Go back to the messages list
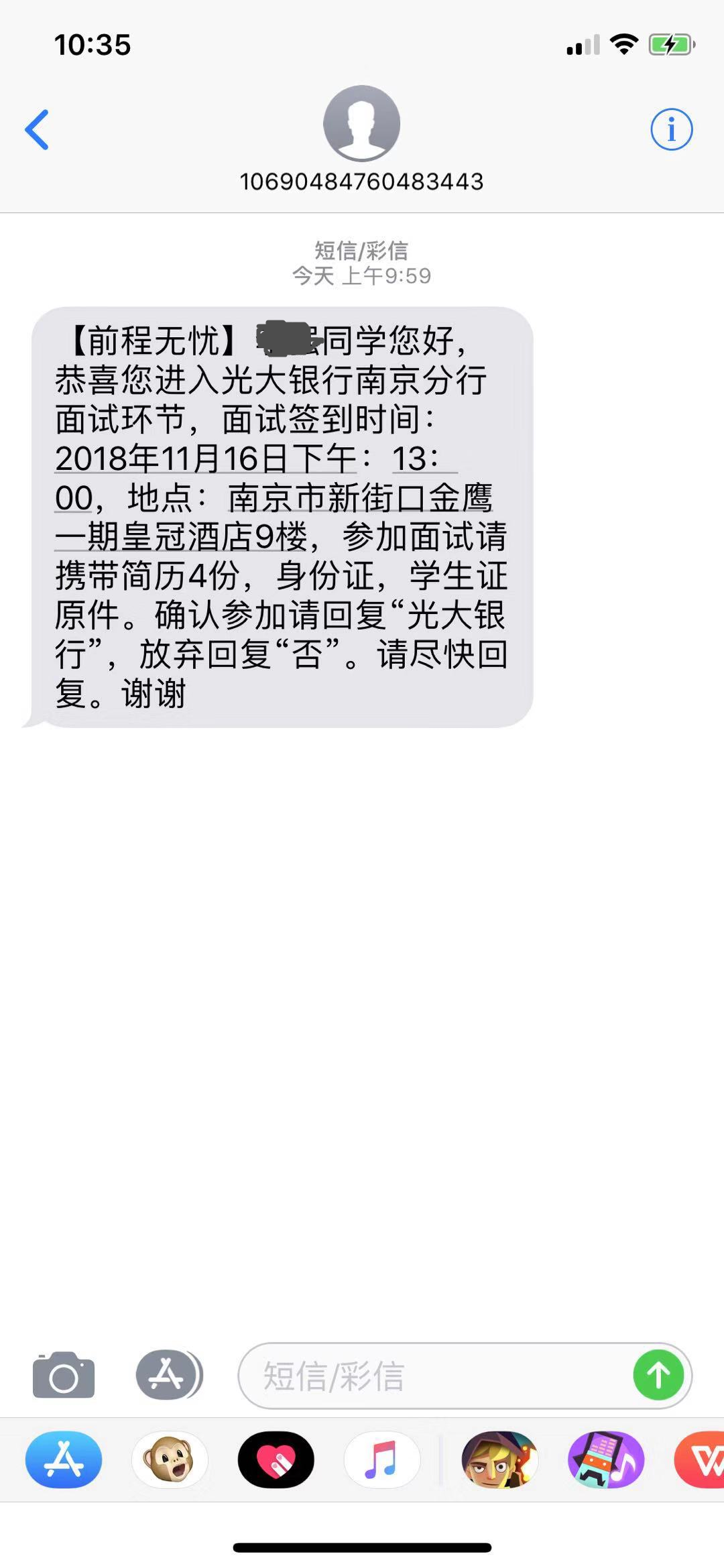The width and height of the screenshot is (724, 1568). (37, 129)
